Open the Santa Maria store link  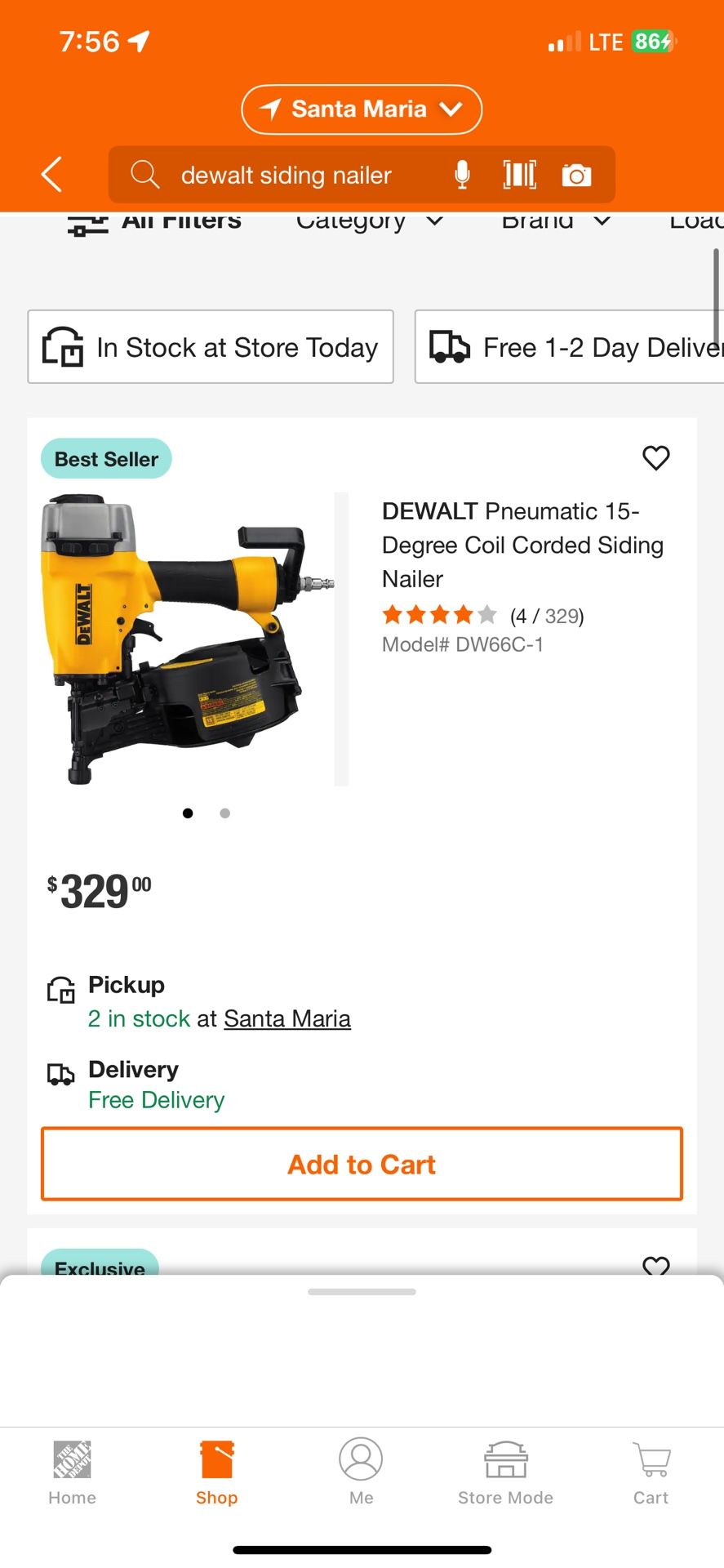tap(287, 1019)
